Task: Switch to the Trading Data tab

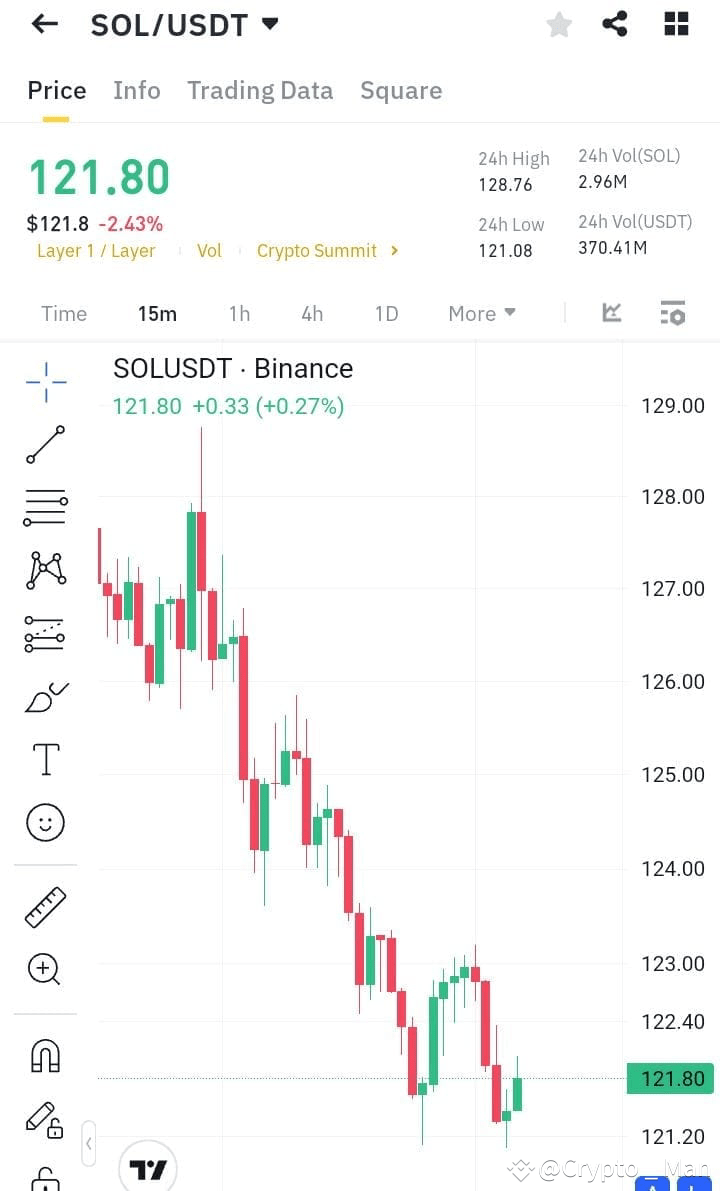Action: tap(260, 90)
